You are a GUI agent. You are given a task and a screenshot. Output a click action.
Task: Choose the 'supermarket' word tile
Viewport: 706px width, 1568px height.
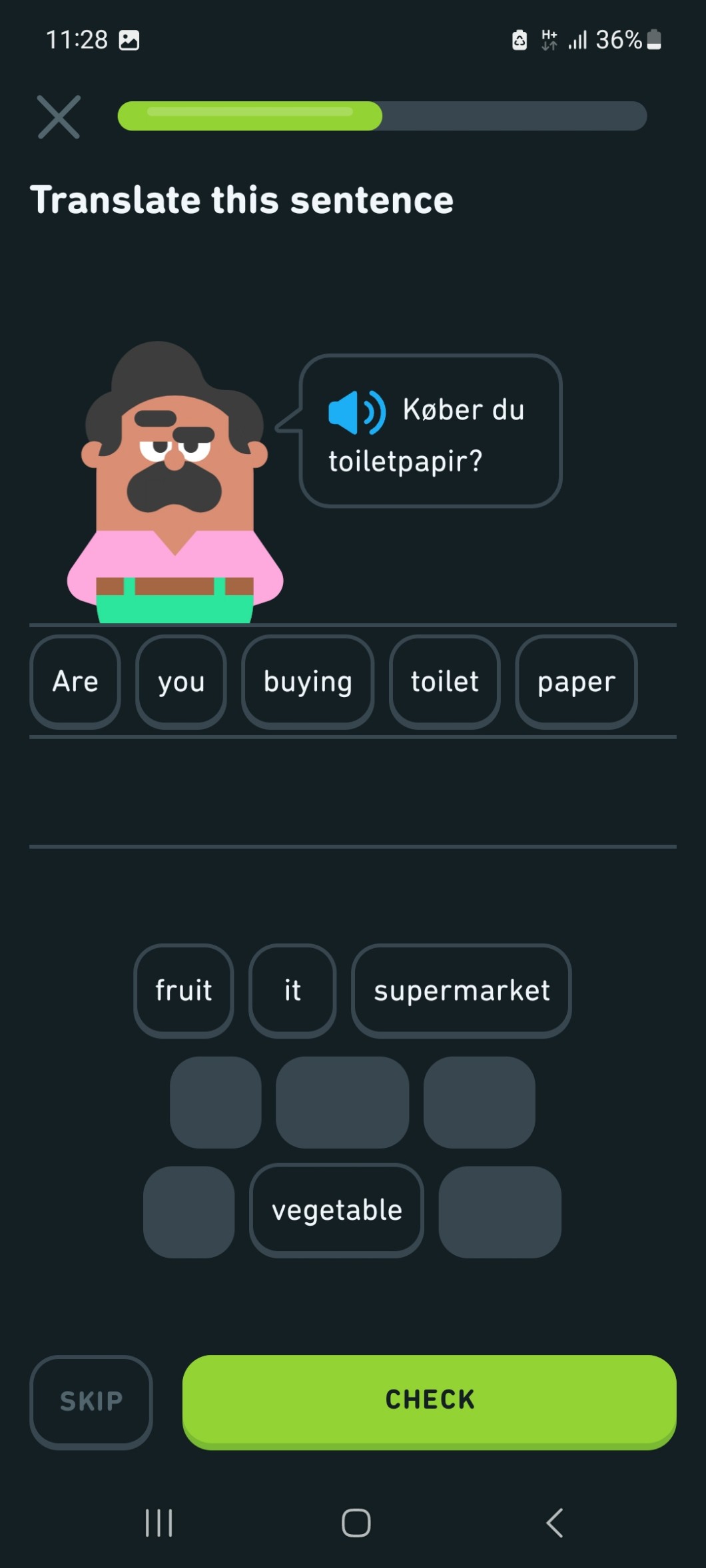point(462,990)
